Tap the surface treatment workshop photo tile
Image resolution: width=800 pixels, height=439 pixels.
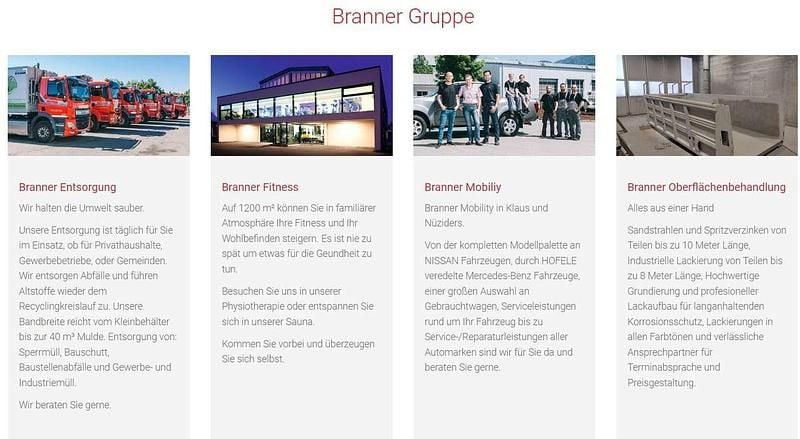click(707, 105)
